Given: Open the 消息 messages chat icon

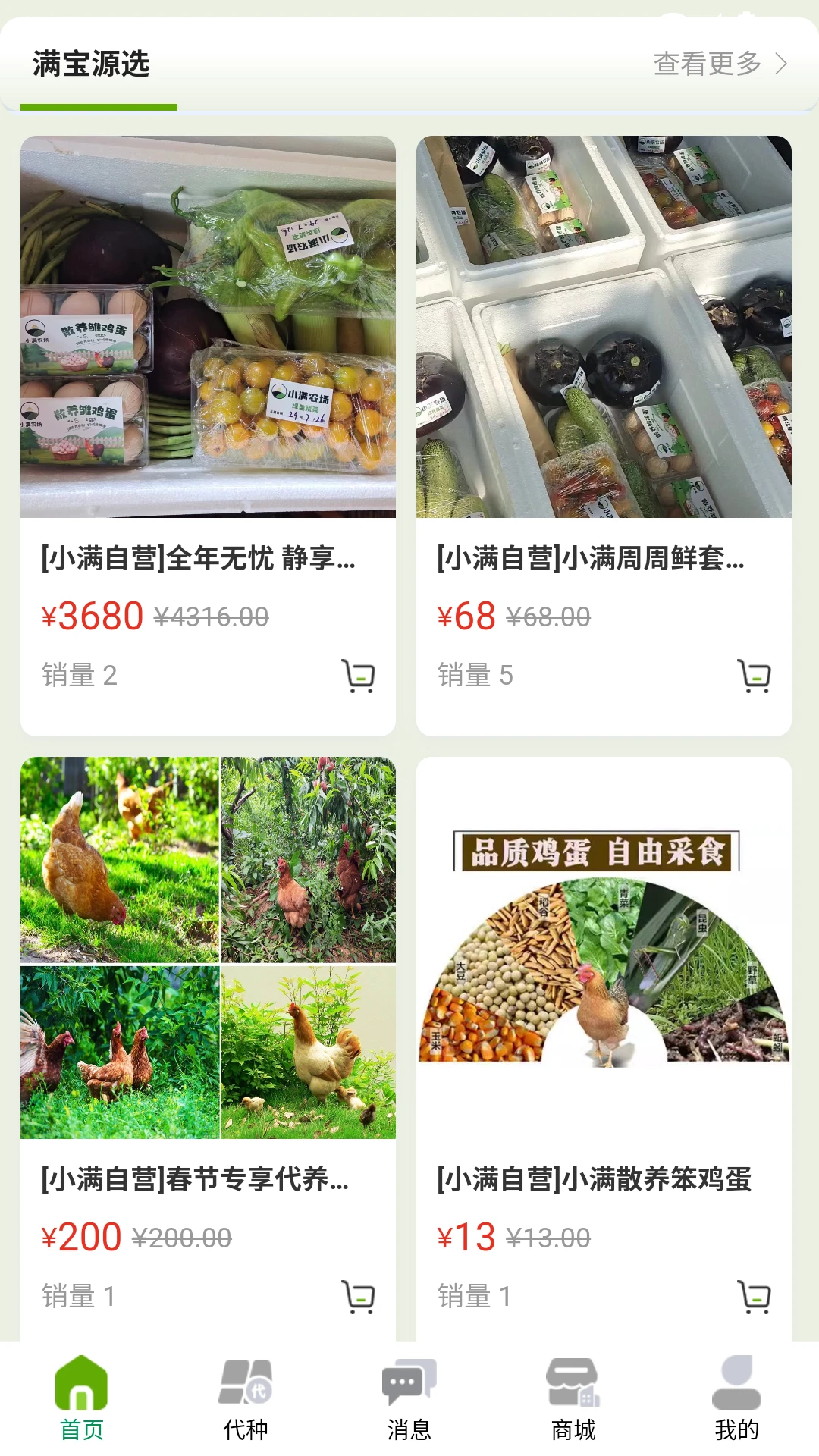Looking at the screenshot, I should point(409,1398).
